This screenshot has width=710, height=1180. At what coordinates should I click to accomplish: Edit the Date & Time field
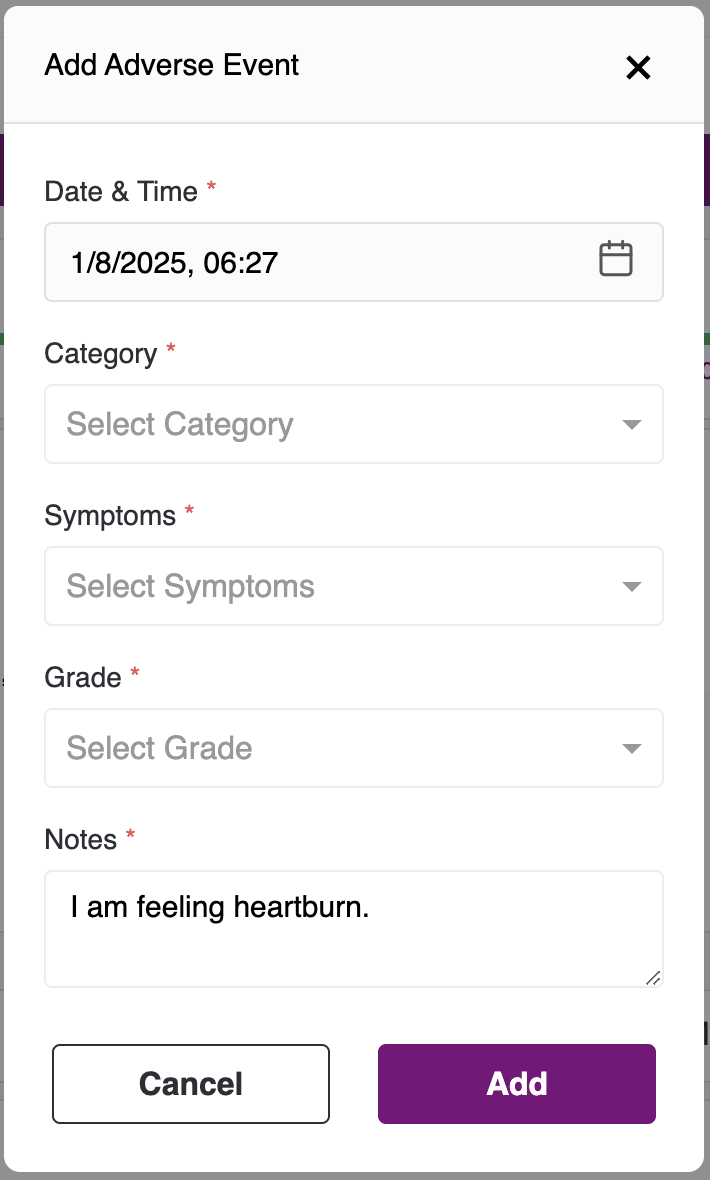pyautogui.click(x=300, y=262)
